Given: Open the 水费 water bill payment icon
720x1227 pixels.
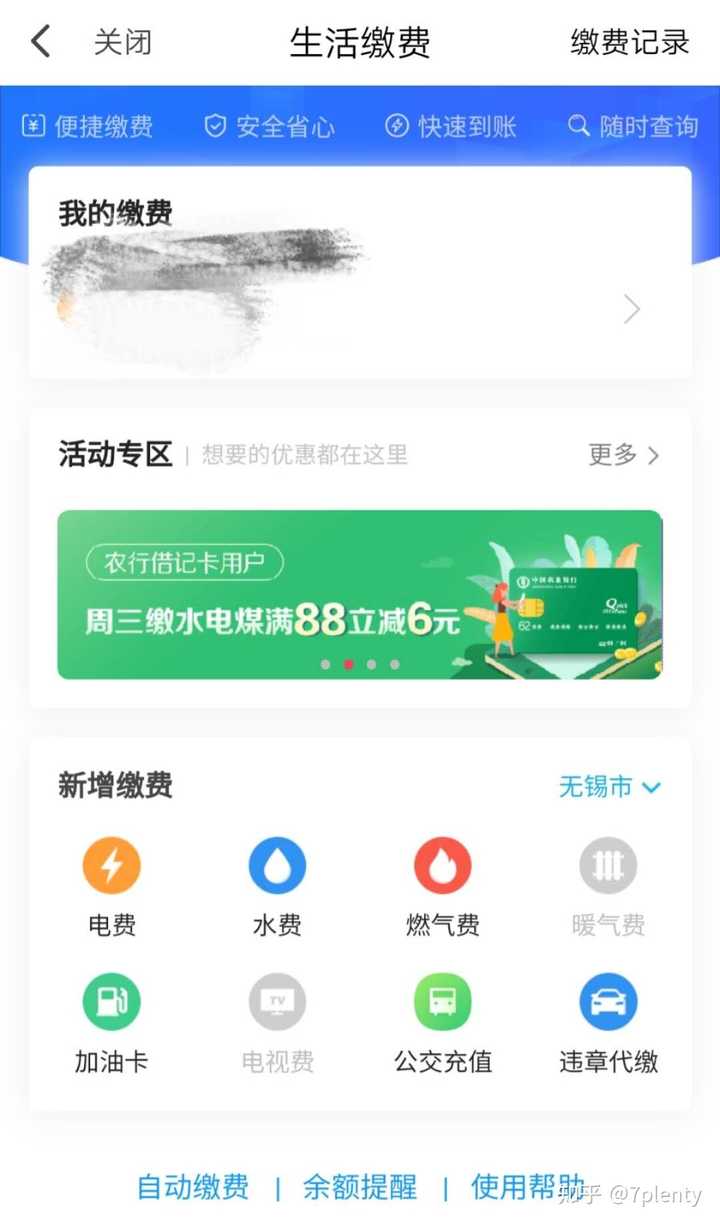Looking at the screenshot, I should (x=276, y=865).
